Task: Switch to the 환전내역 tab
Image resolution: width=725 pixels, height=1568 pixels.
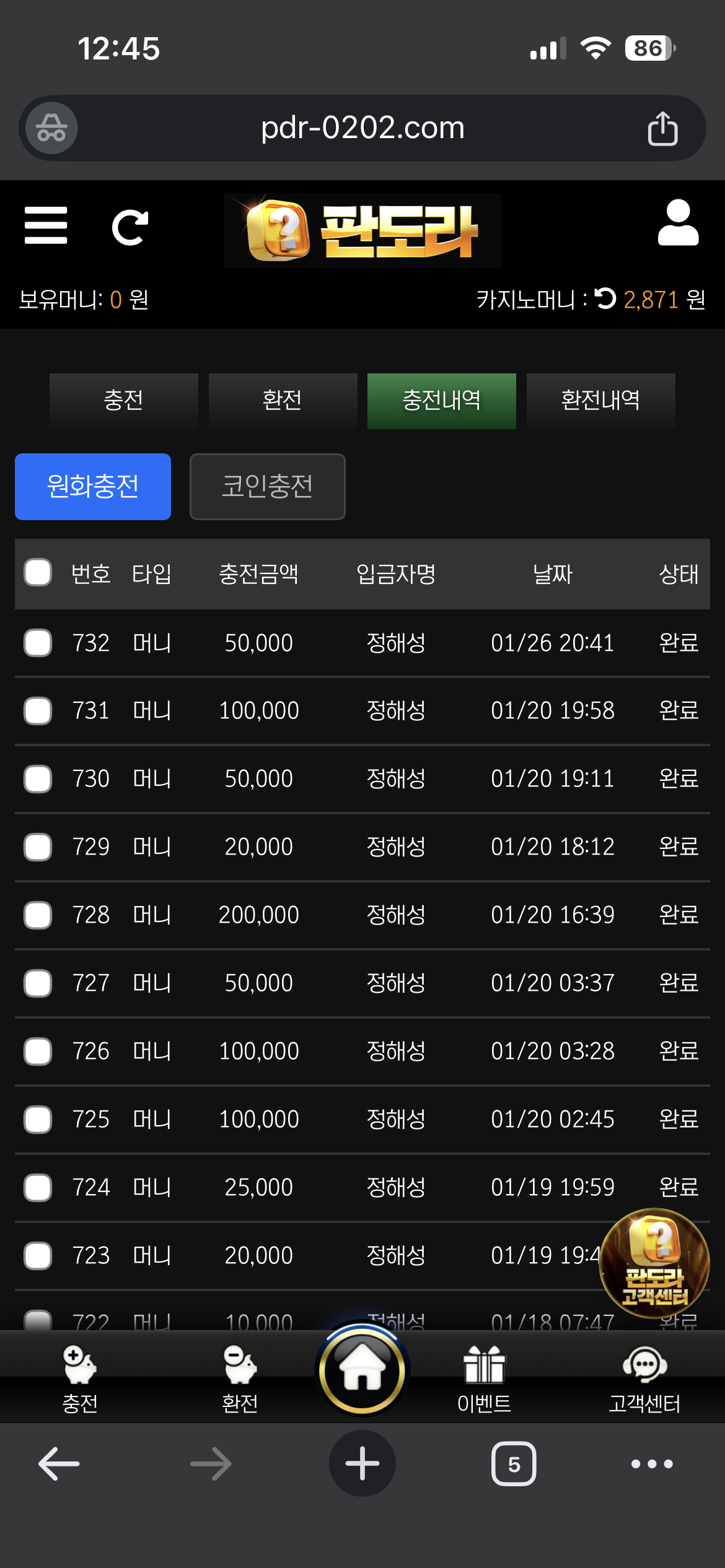Action: coord(600,401)
